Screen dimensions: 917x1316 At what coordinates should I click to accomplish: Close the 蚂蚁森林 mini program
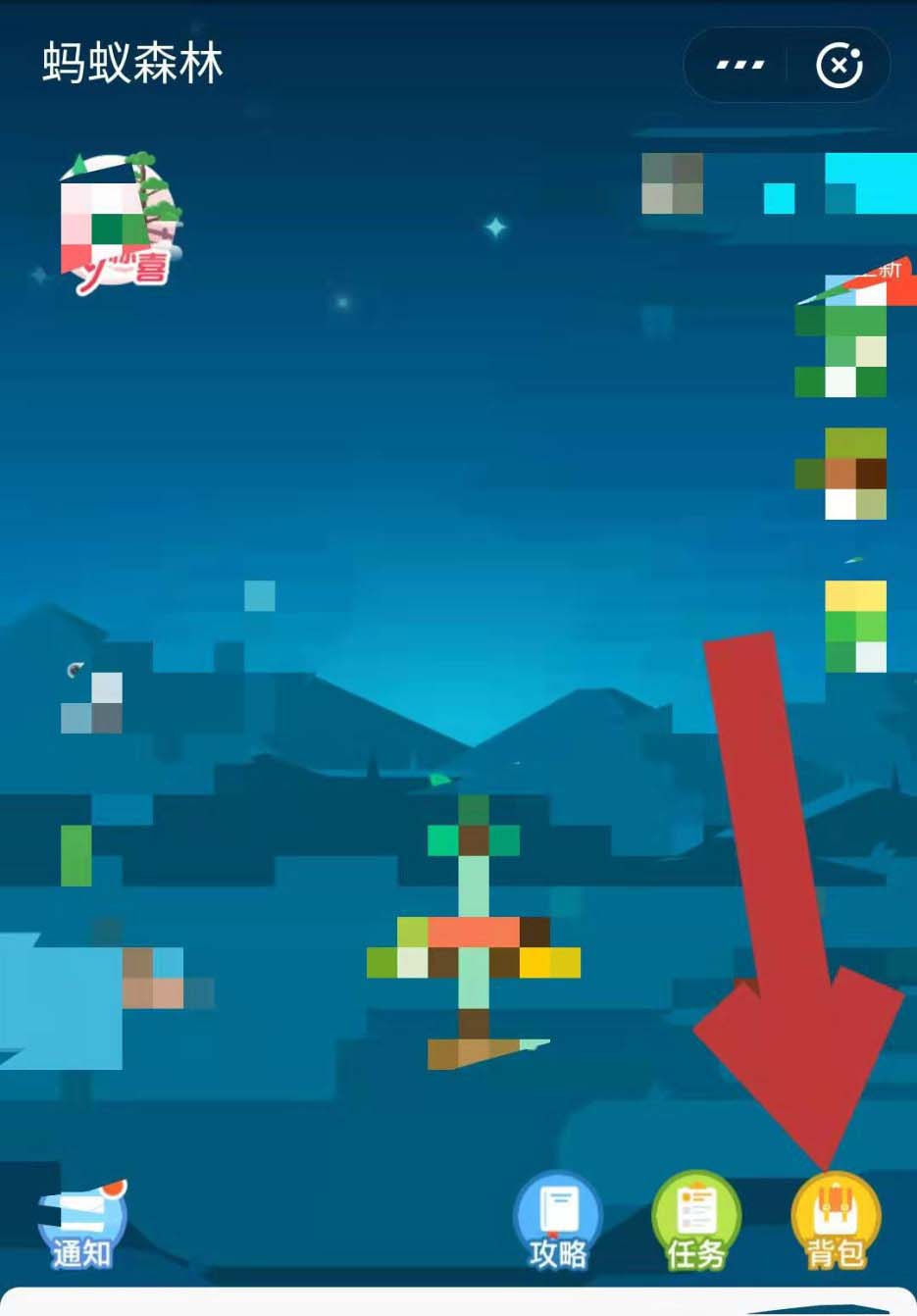tap(840, 66)
